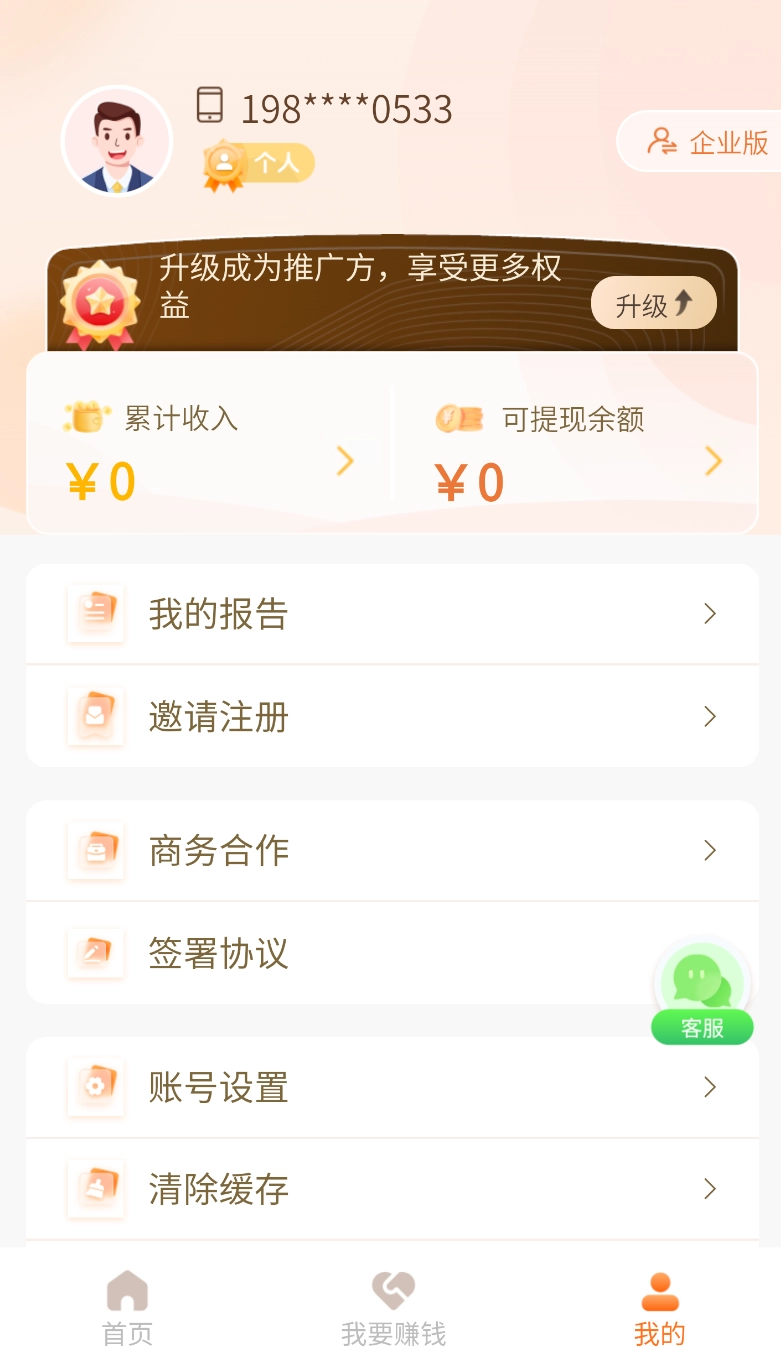Open the 账号设置 gear icon
Screen dimensions: 781x1347
(96, 1087)
